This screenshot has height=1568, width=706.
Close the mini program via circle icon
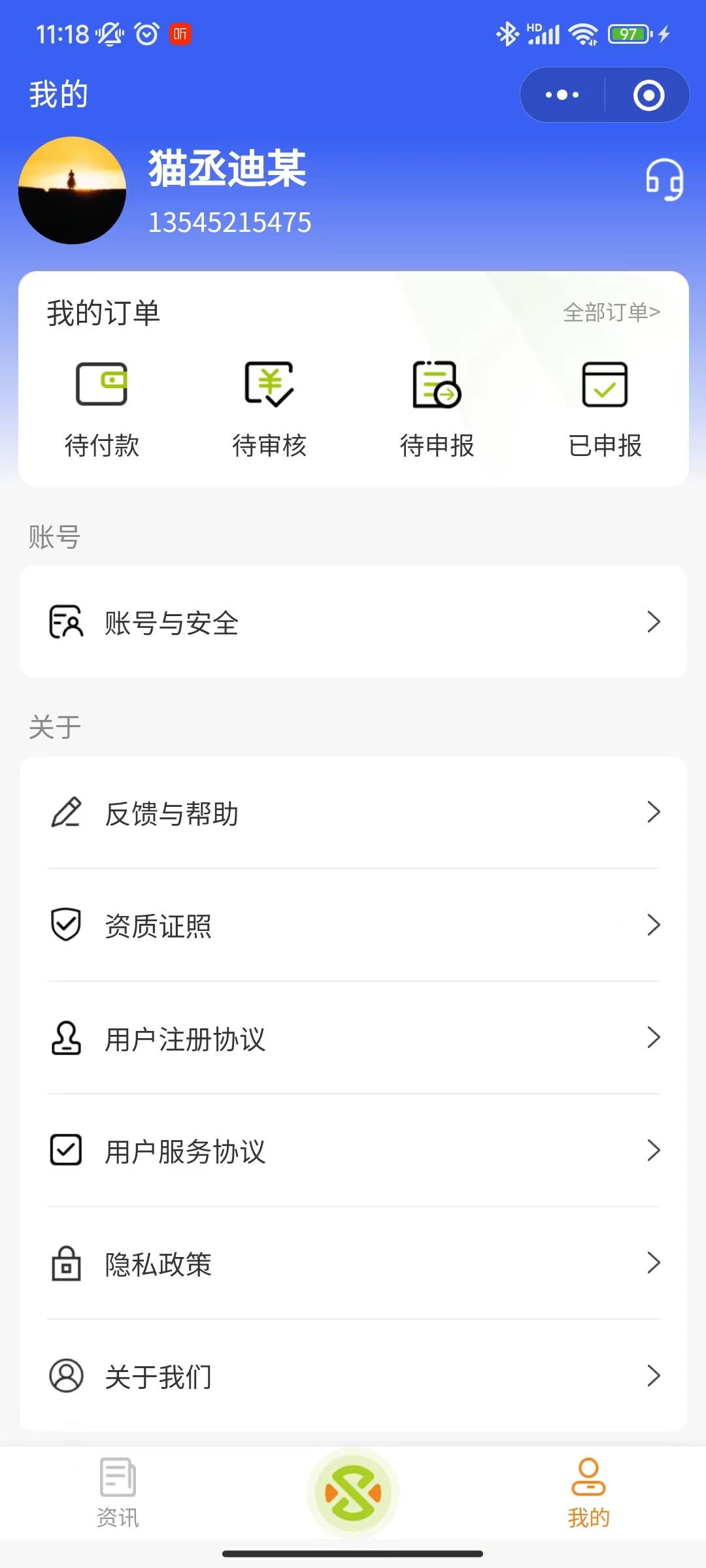point(648,95)
